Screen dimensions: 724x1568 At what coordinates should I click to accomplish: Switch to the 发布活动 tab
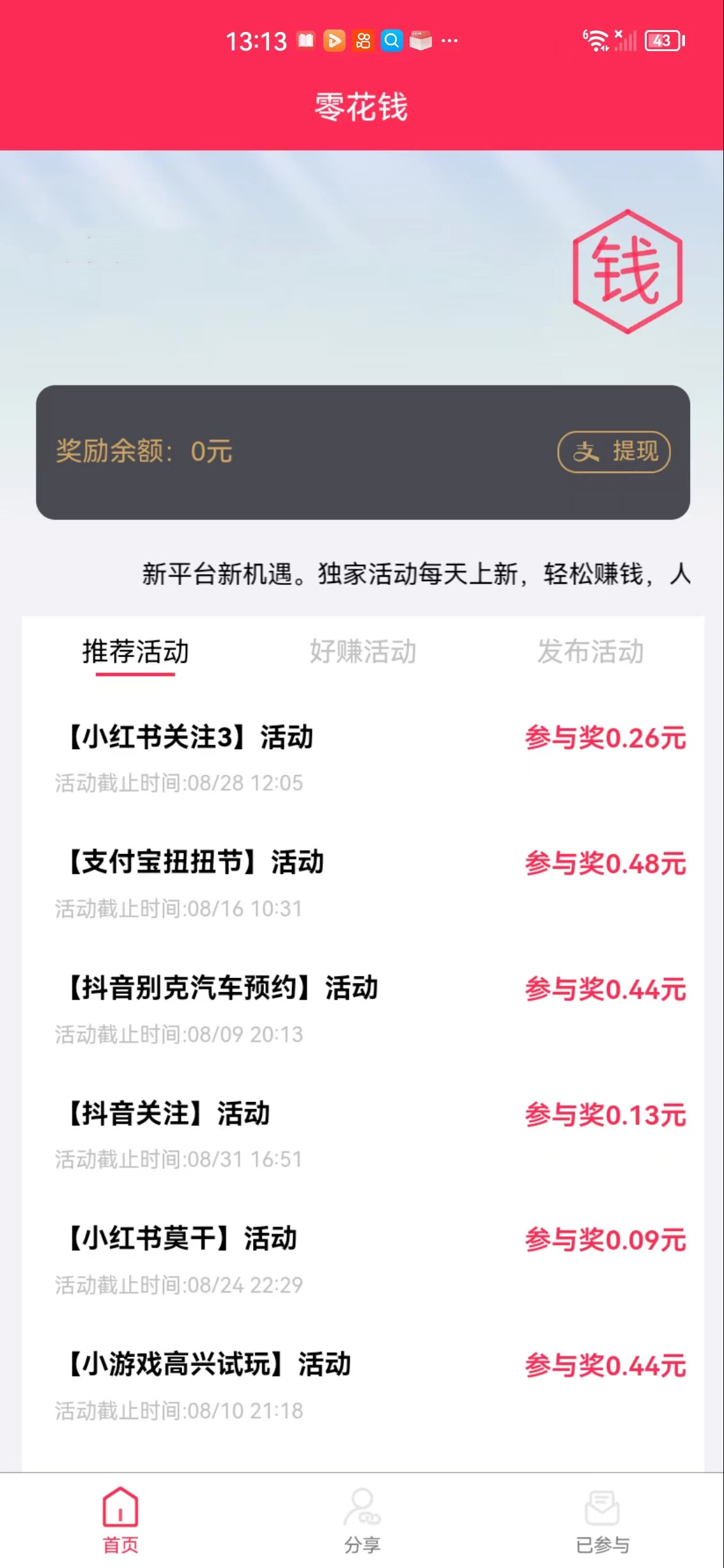591,653
